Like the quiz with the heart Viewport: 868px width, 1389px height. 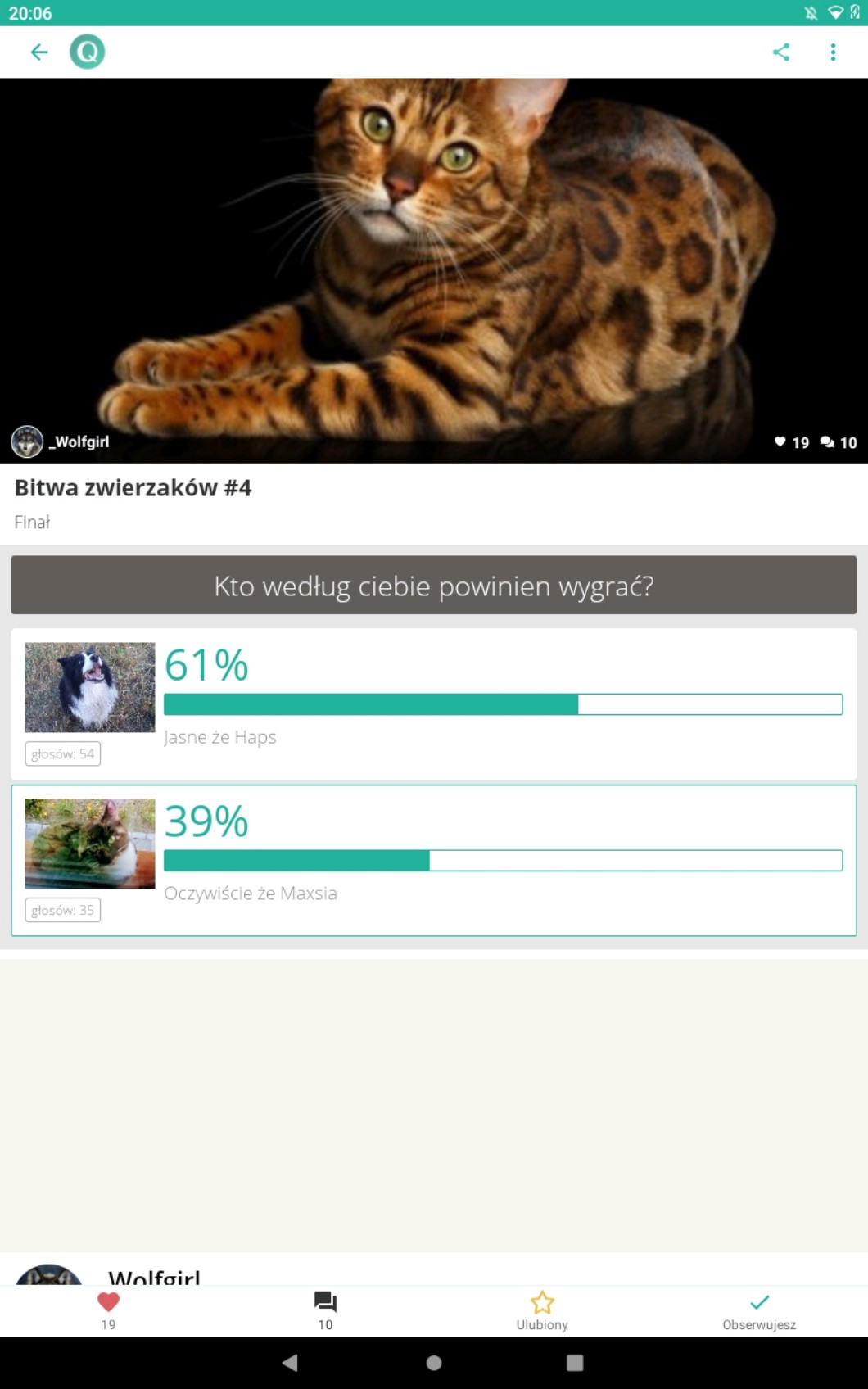coord(108,1310)
